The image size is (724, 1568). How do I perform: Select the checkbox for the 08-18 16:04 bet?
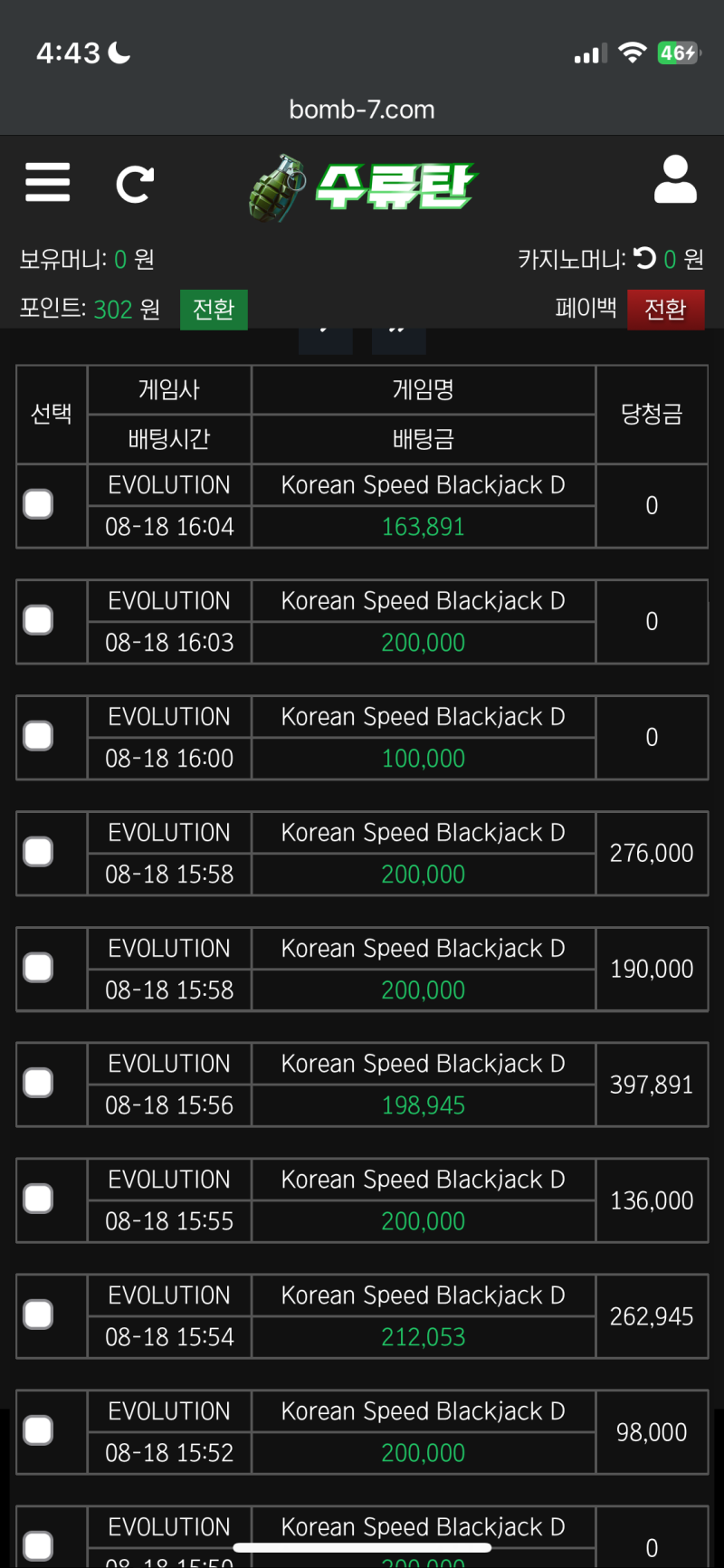[x=38, y=504]
